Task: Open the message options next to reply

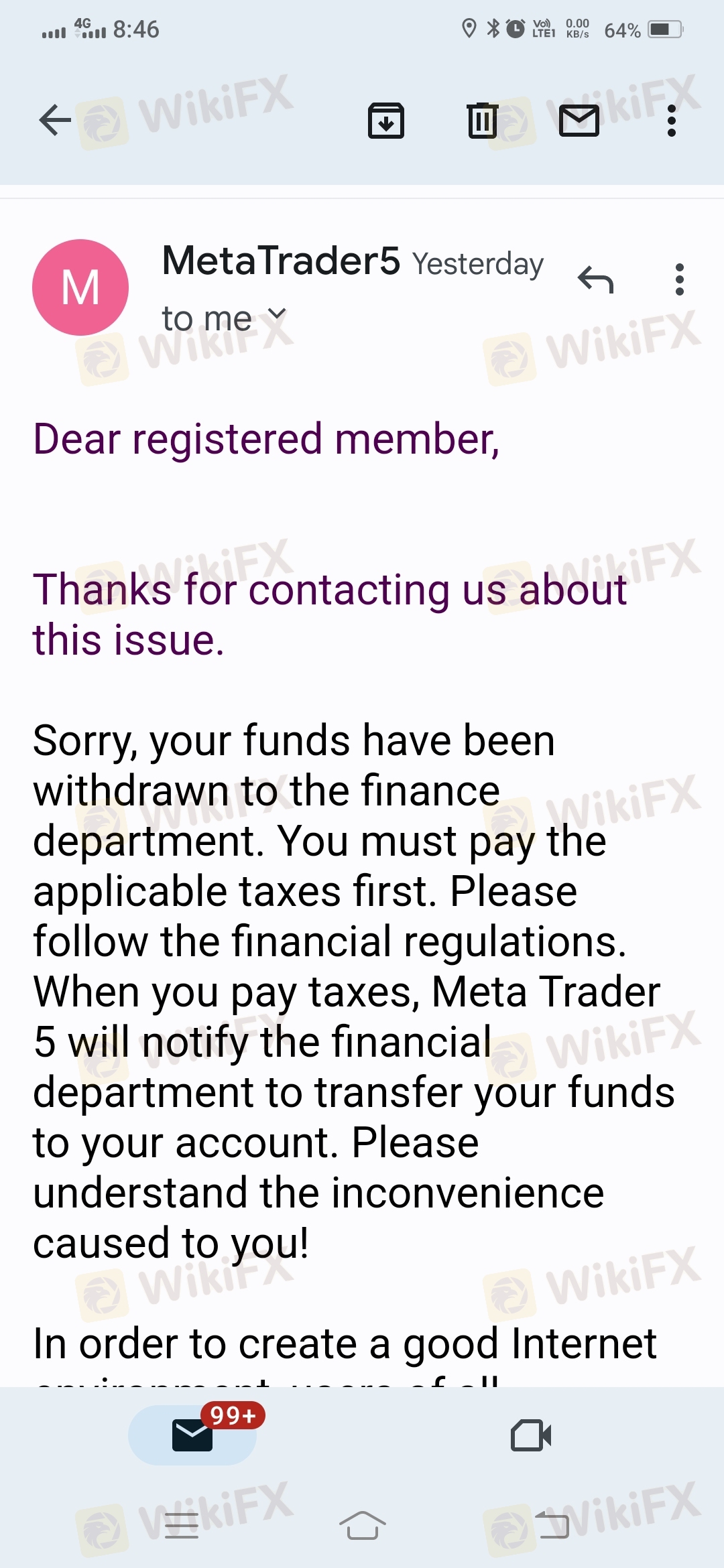Action: (680, 279)
